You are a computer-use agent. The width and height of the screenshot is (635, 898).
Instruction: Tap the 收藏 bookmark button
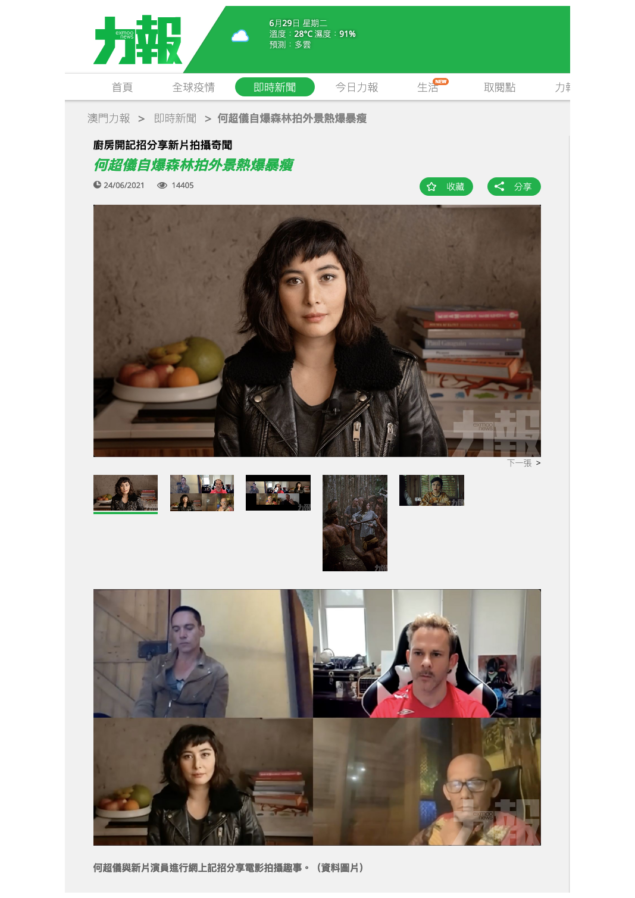tap(446, 186)
